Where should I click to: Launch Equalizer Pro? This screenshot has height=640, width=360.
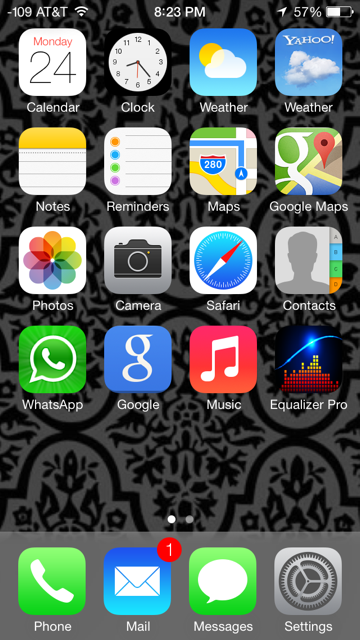(x=309, y=359)
